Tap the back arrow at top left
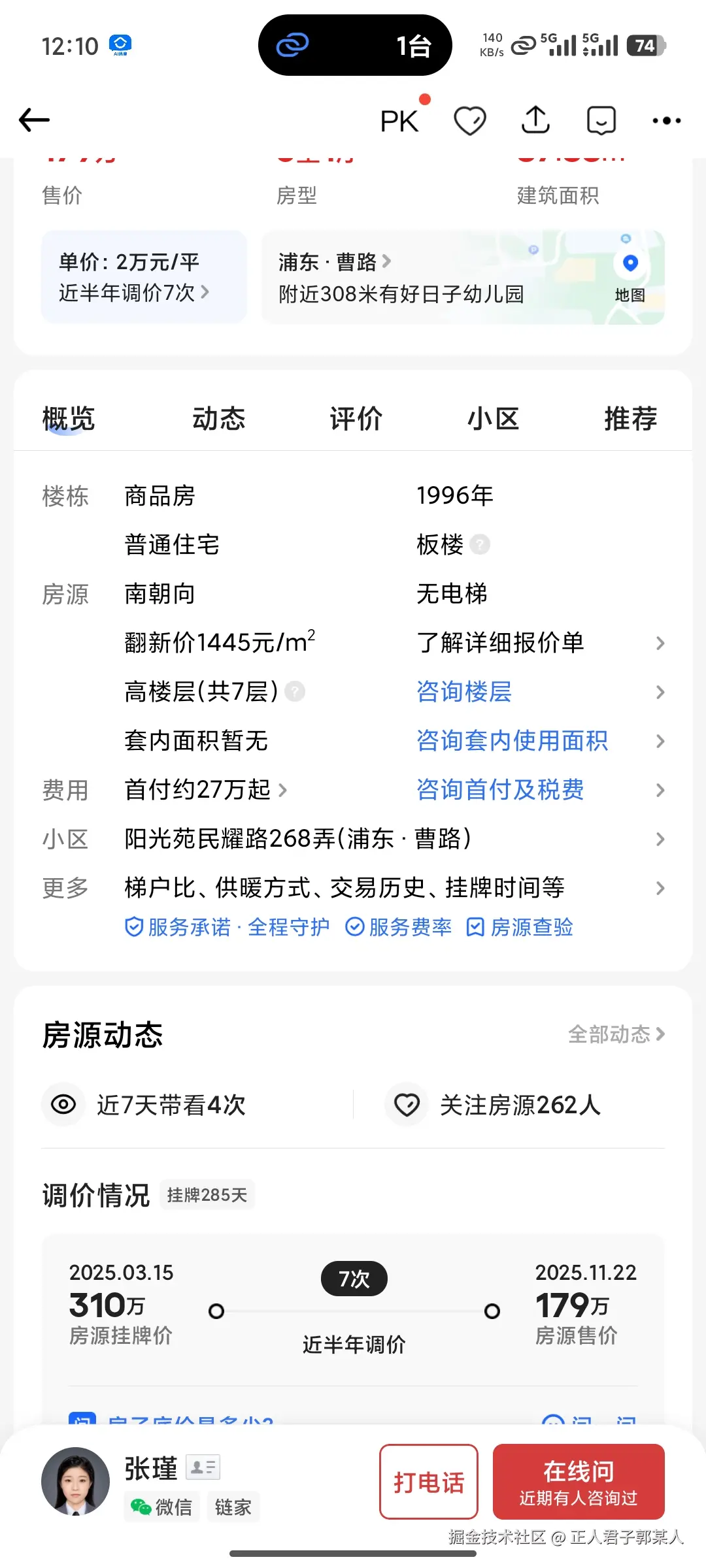 (x=33, y=120)
